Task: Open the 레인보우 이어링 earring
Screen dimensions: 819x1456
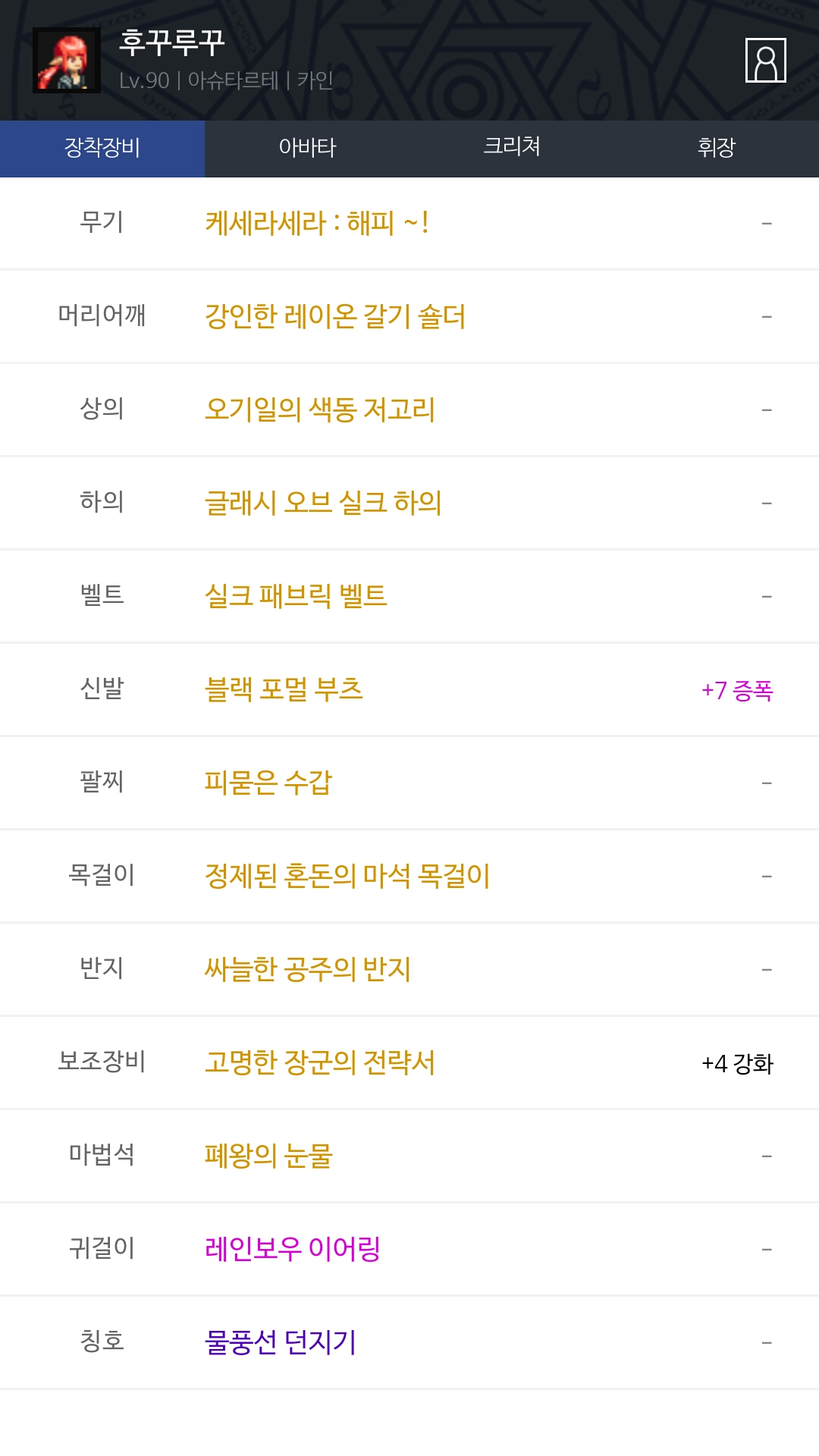Action: point(293,1250)
